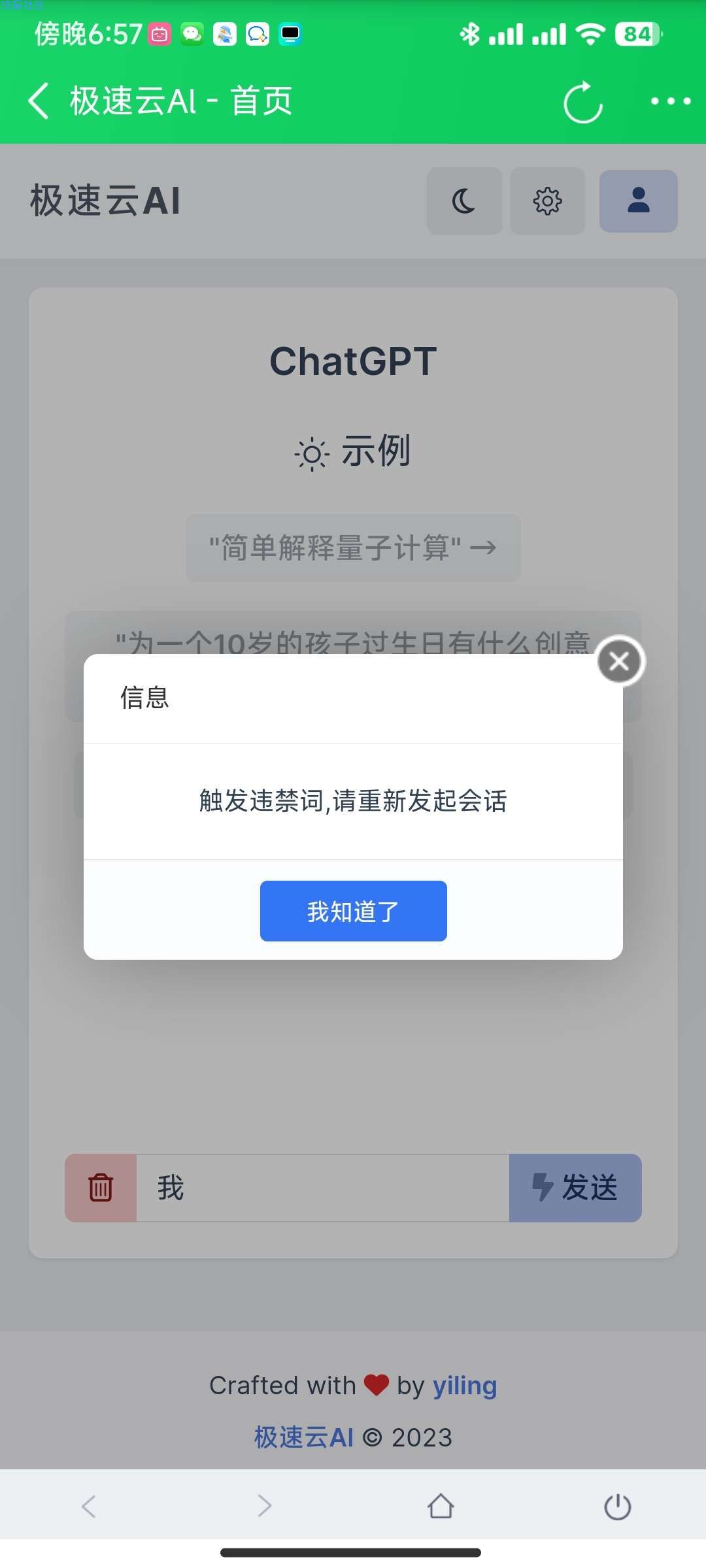Screen dimensions: 706x1568
Task: Clear conversation with trash icon
Action: point(101,1188)
